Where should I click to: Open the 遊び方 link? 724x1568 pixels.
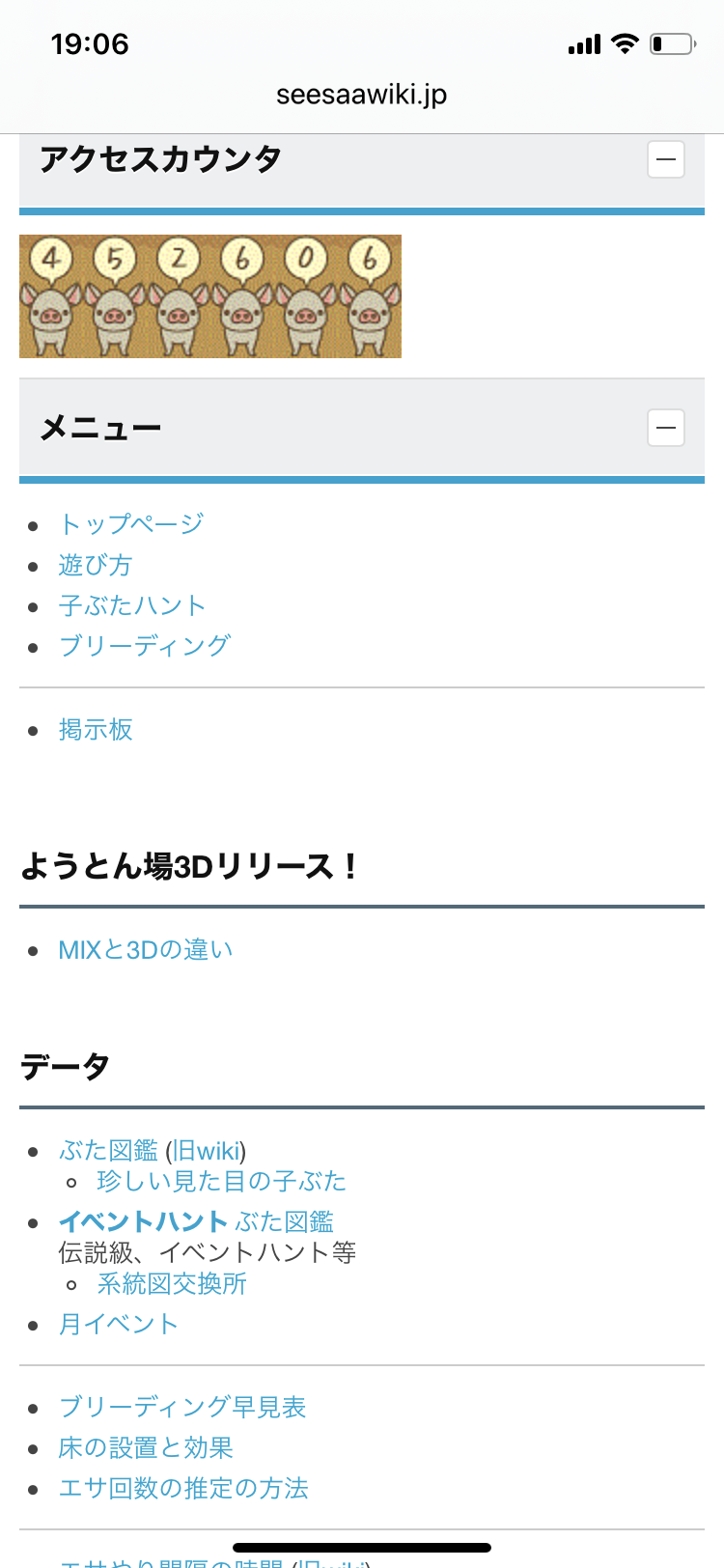(x=95, y=565)
